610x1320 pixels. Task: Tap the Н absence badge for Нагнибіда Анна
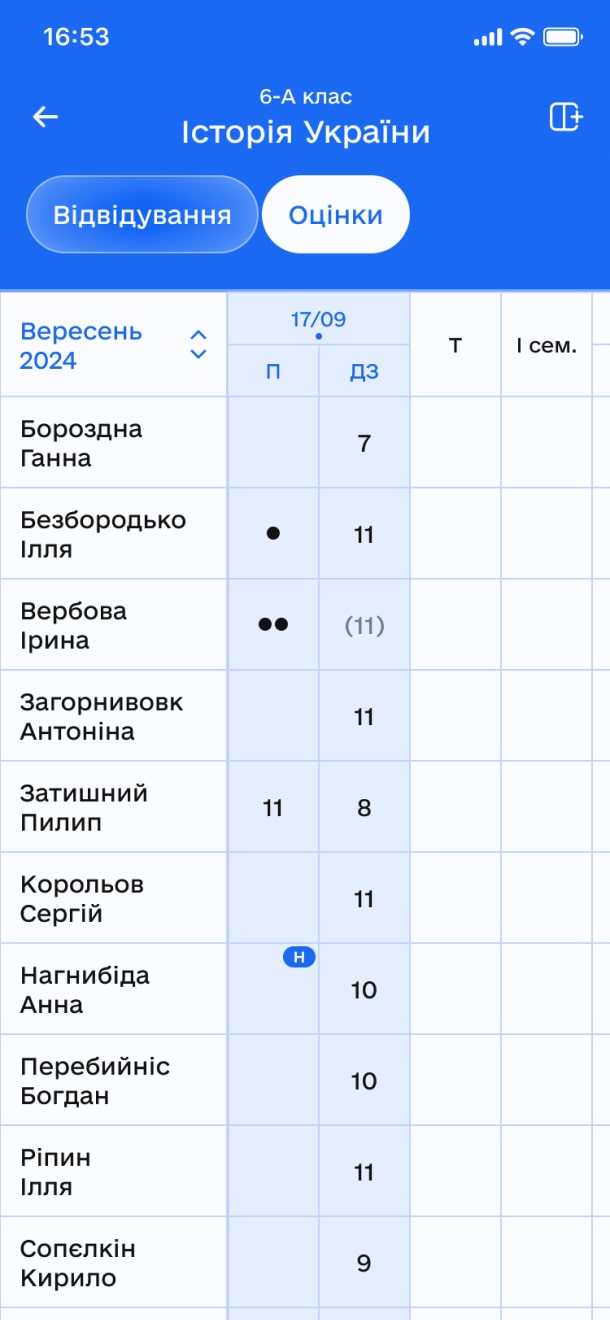coord(299,958)
